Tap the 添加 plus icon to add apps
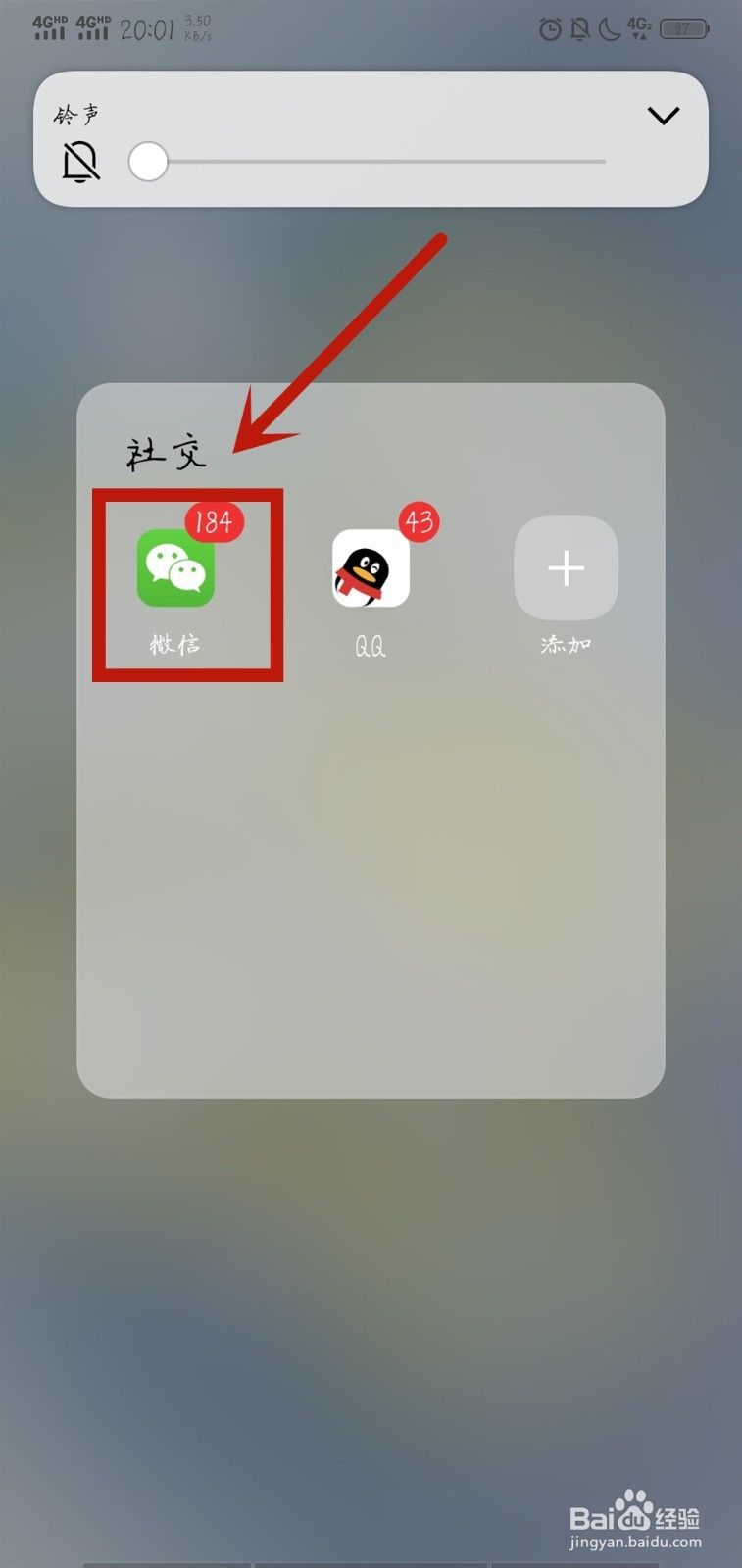 click(566, 568)
